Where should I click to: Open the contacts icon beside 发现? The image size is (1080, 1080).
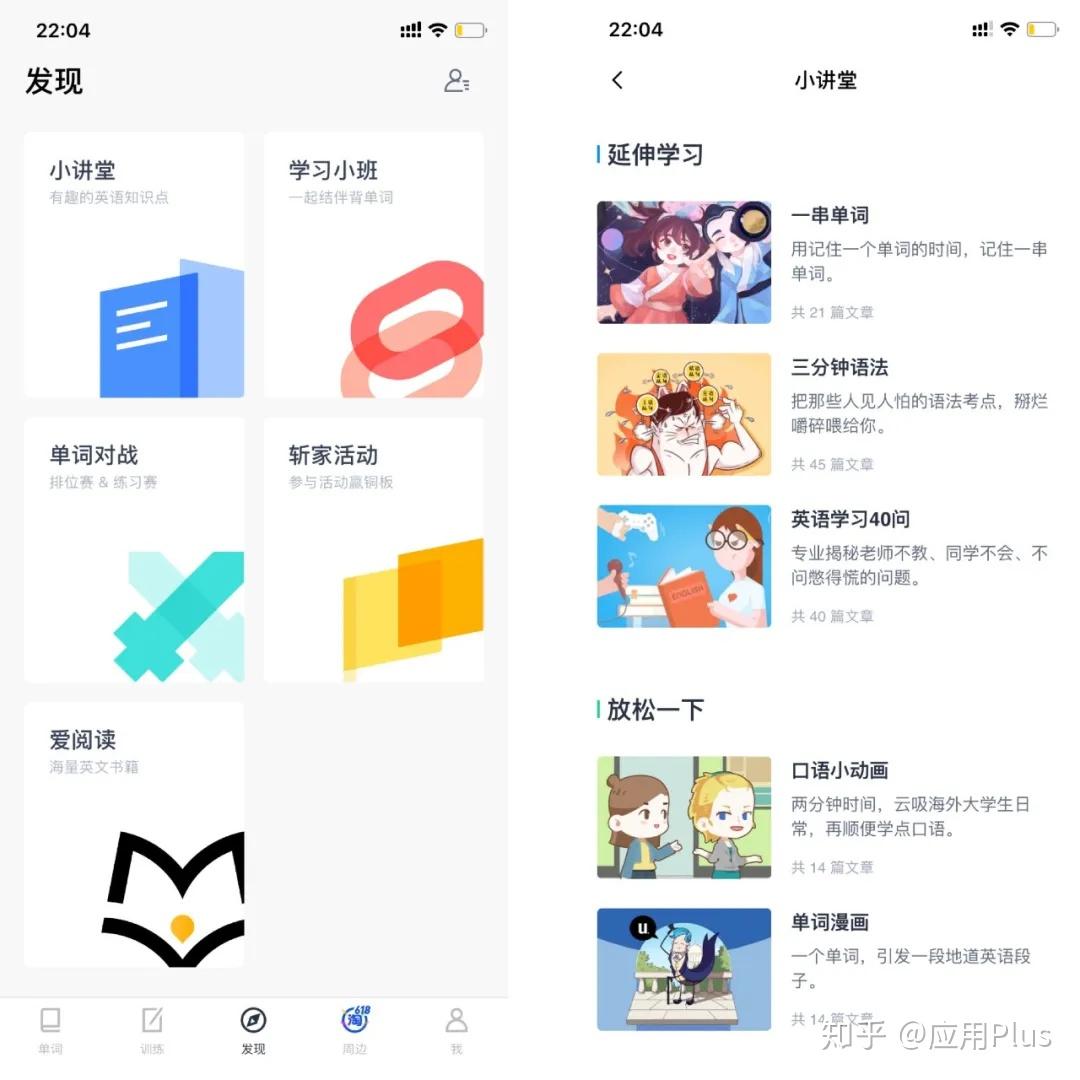(457, 81)
